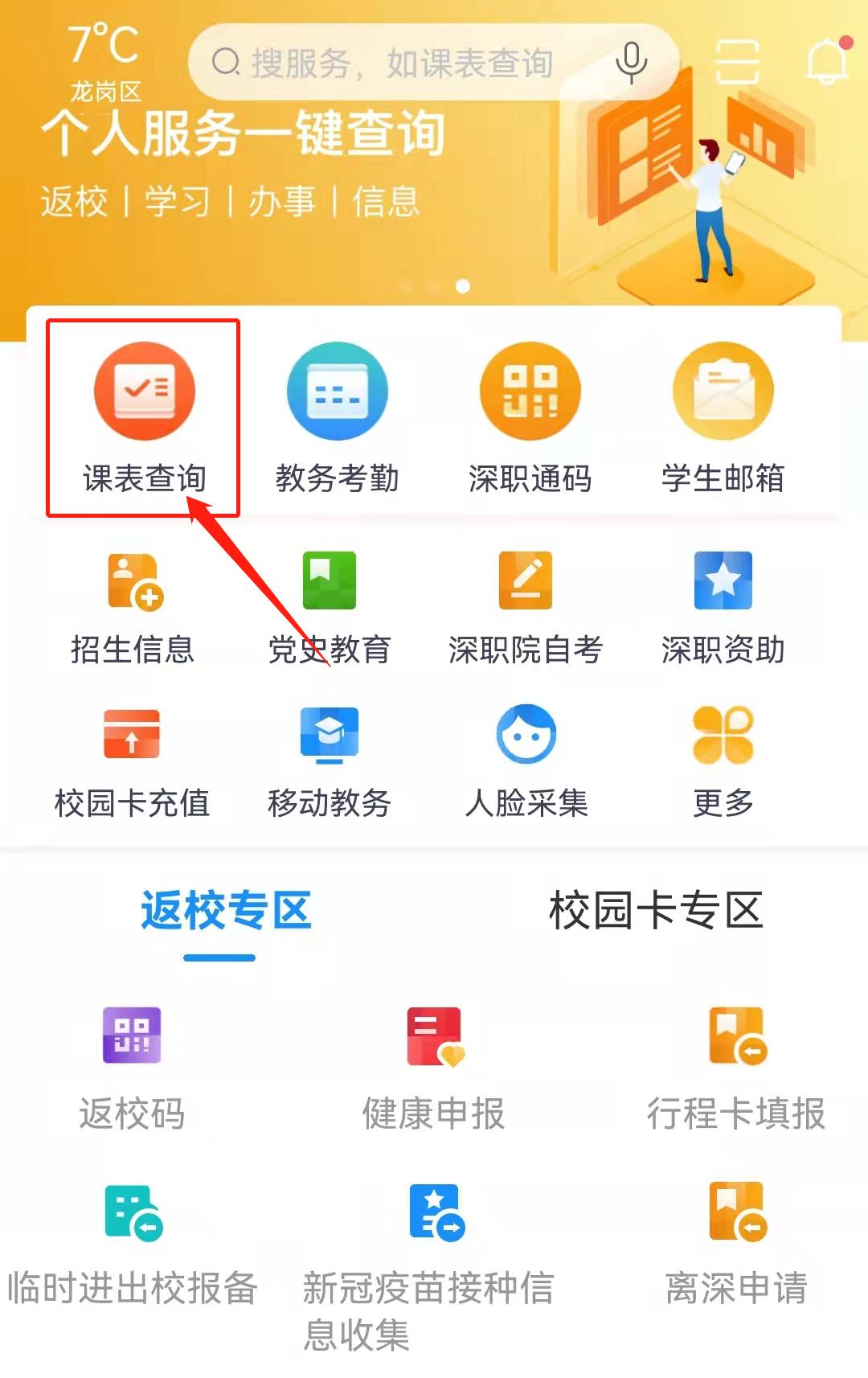This screenshot has height=1378, width=868.
Task: Switch to the 校园卡专区 tab
Action: pyautogui.click(x=655, y=911)
